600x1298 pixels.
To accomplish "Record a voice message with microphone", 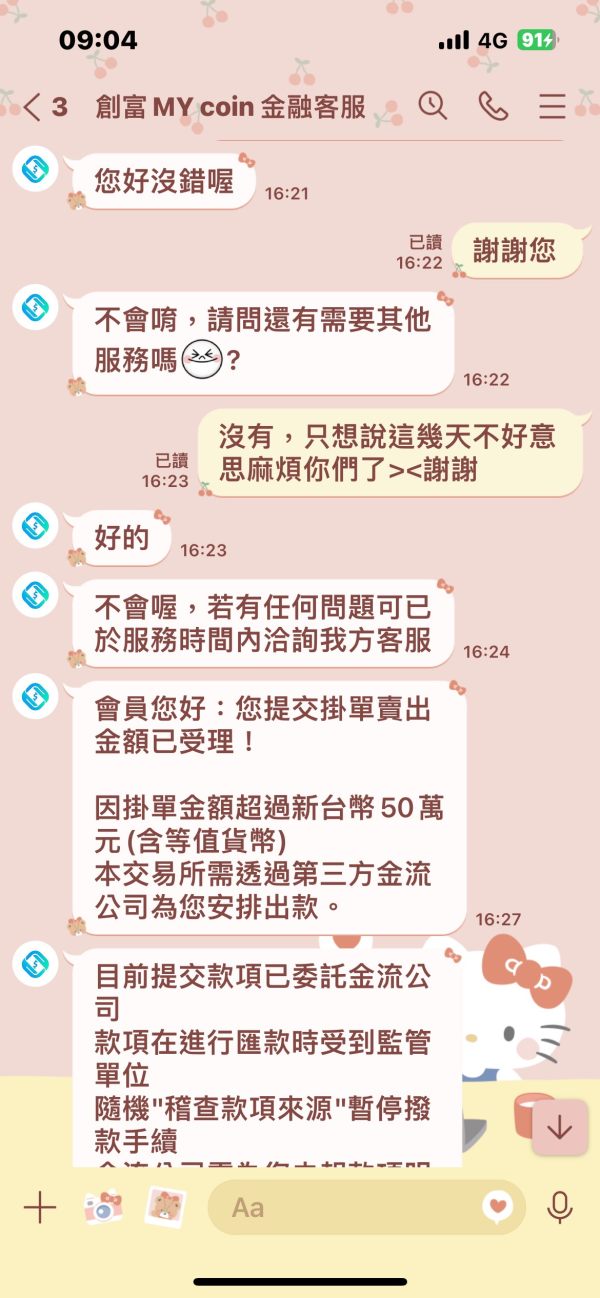I will [x=560, y=1208].
